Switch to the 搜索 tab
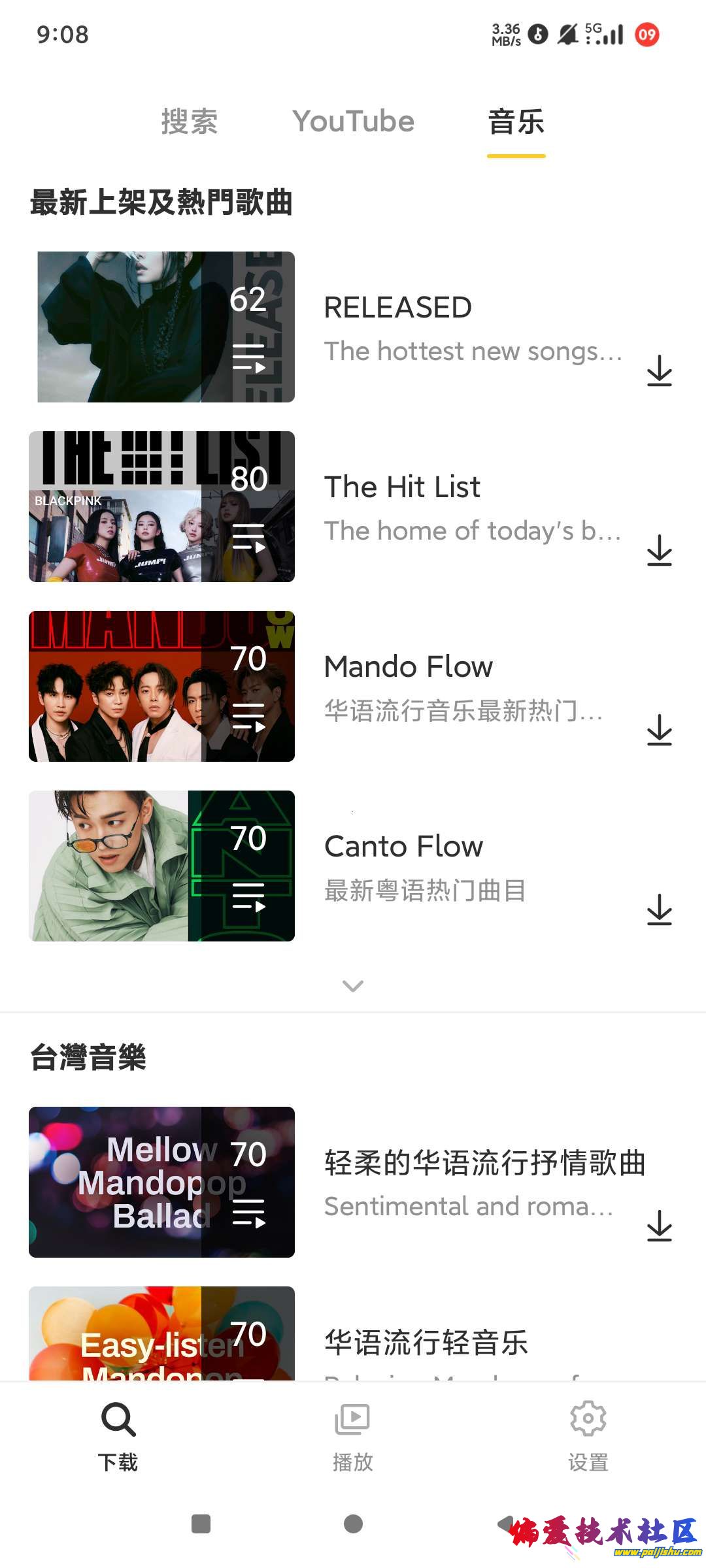706x1568 pixels. tap(190, 122)
